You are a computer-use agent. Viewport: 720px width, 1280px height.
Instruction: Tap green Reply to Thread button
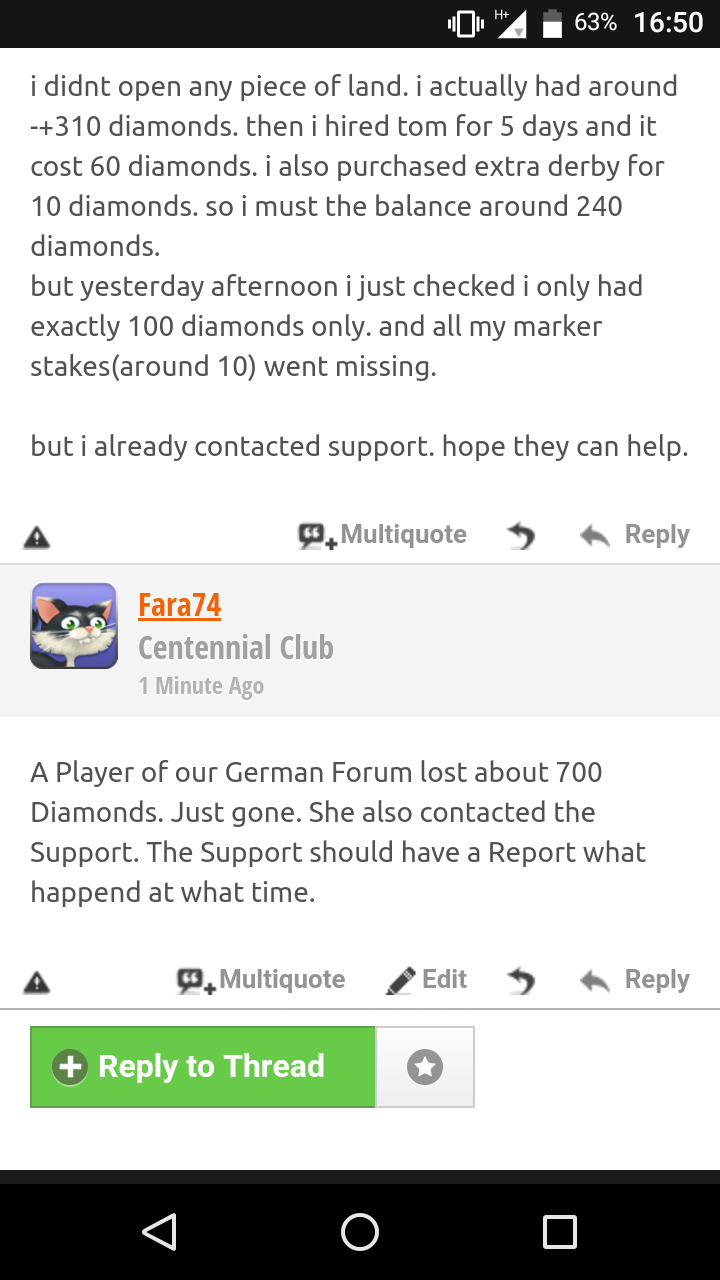[203, 1067]
